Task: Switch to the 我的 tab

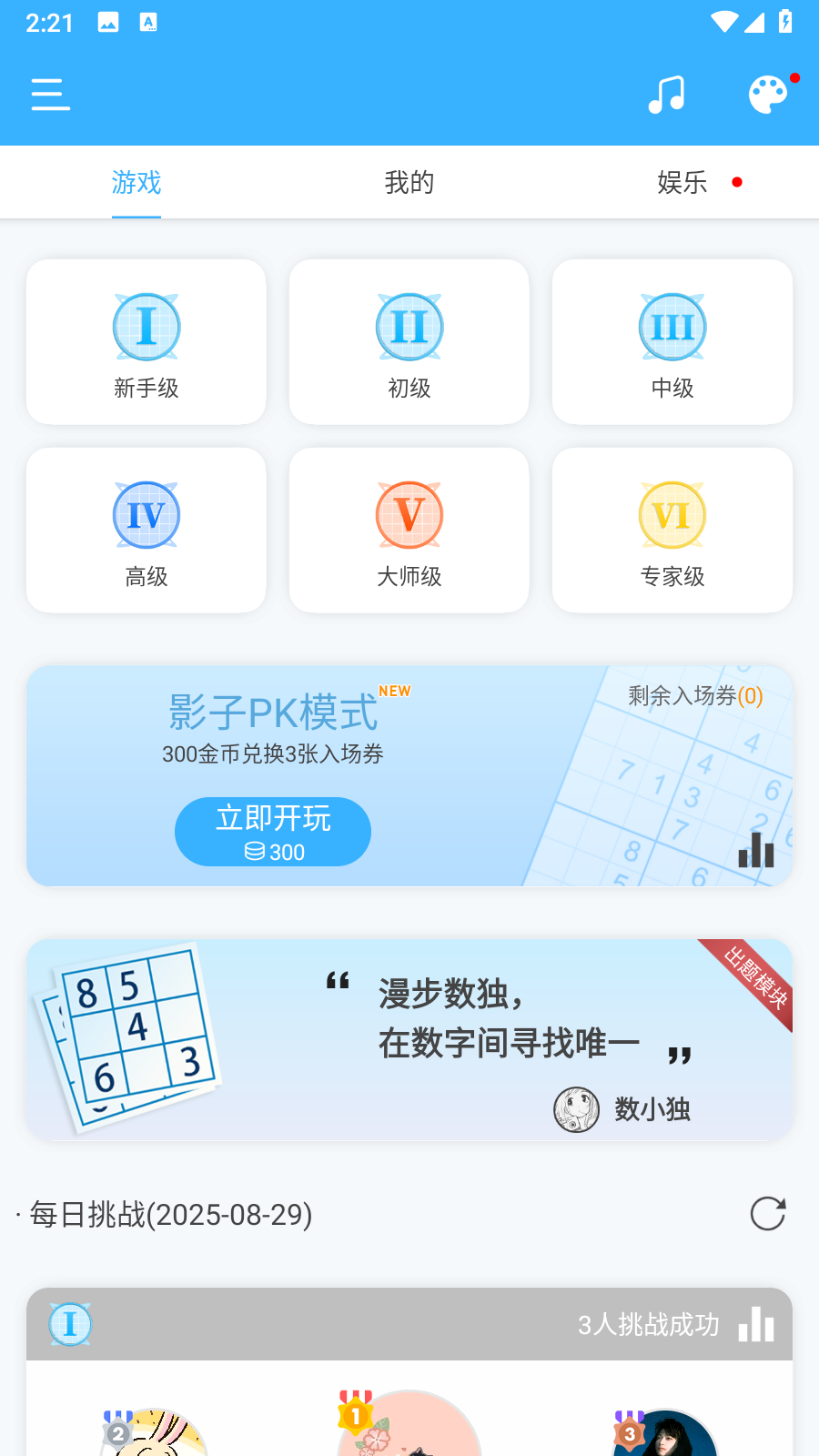Action: pos(409,182)
